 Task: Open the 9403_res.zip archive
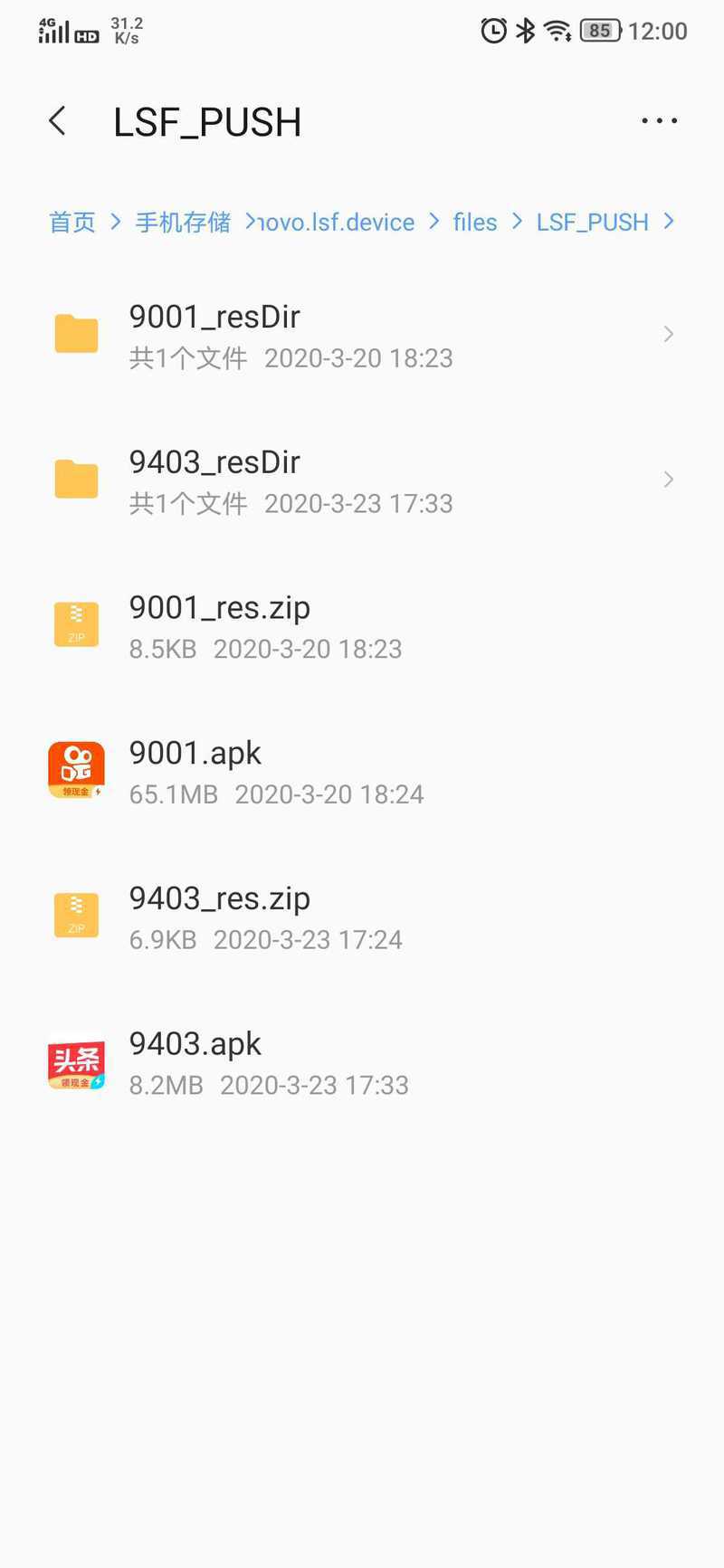click(362, 917)
